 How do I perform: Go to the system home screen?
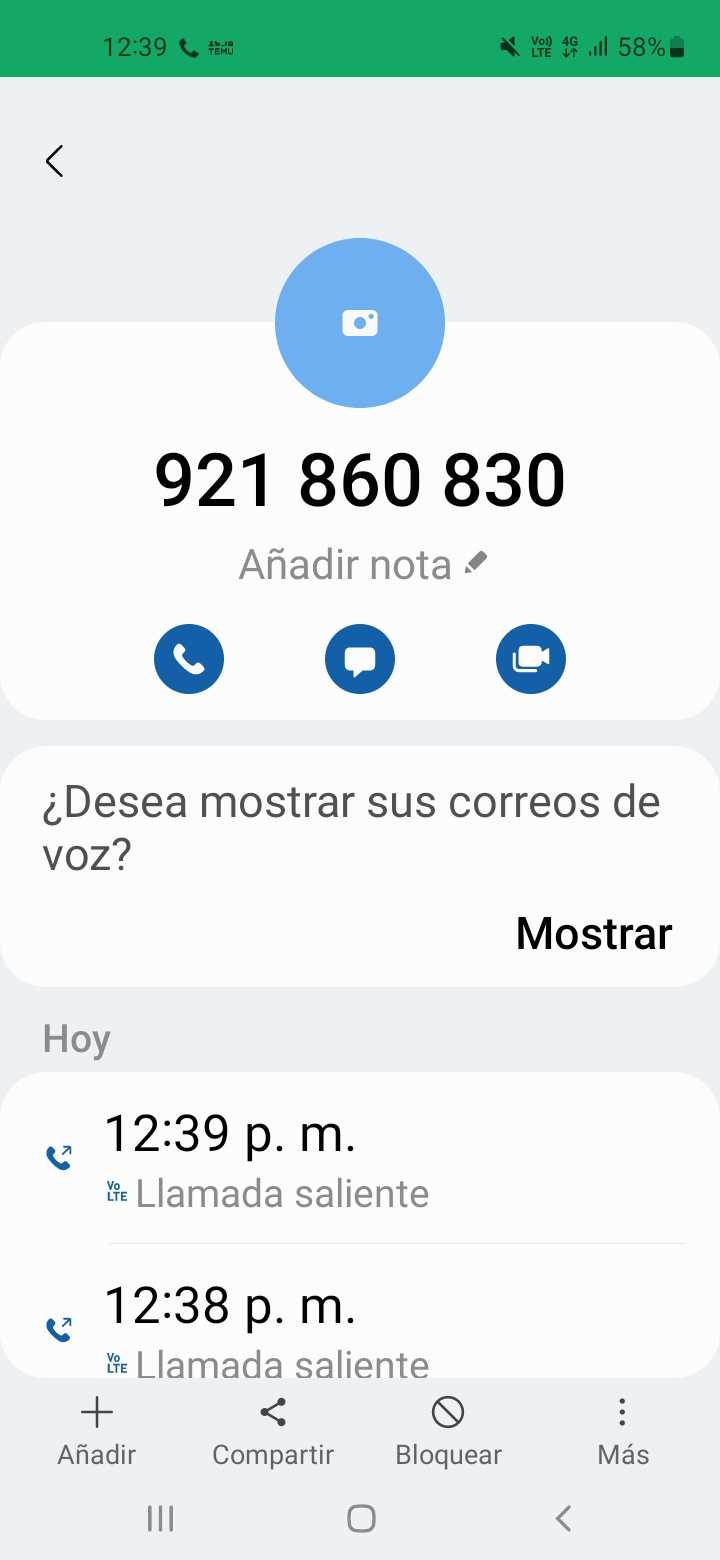coord(361,1519)
